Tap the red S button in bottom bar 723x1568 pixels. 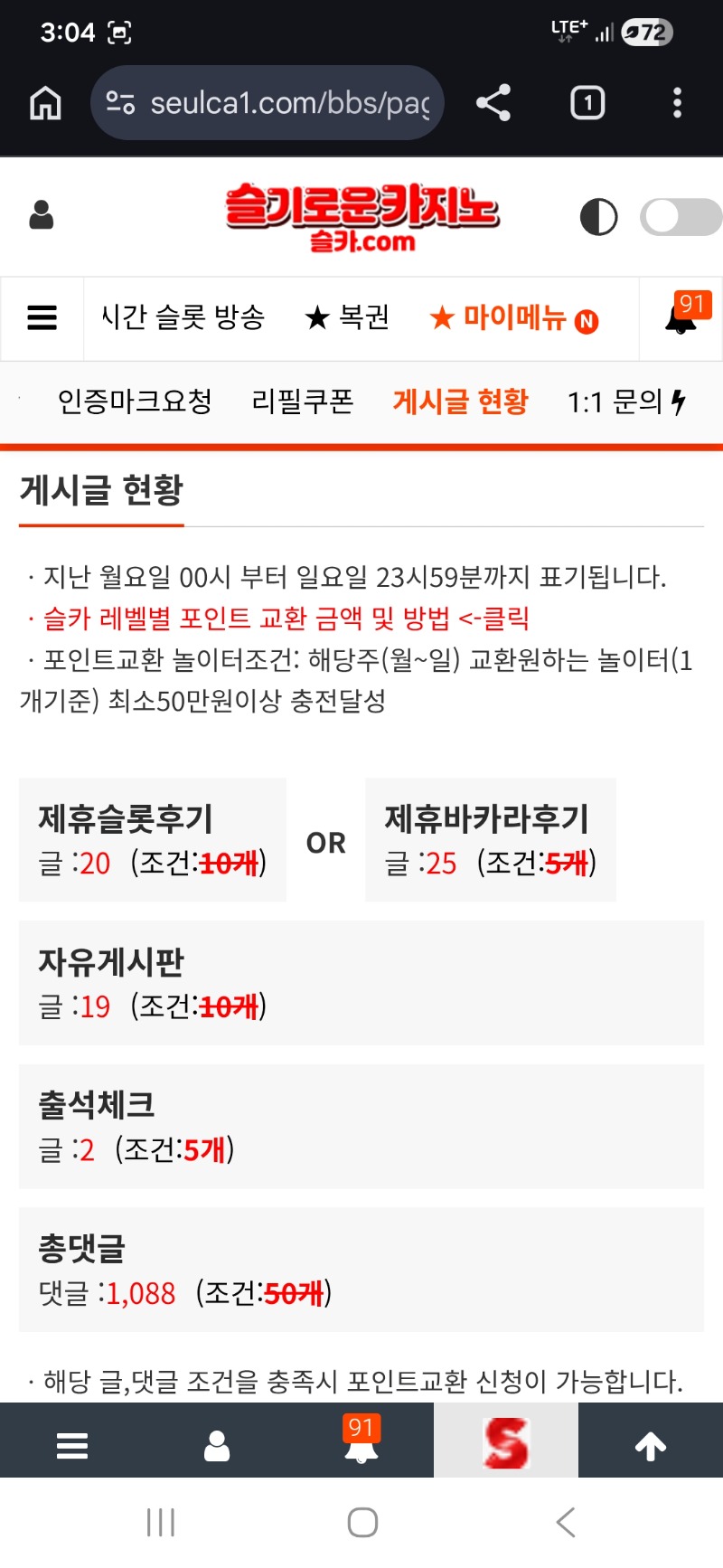pos(506,1441)
